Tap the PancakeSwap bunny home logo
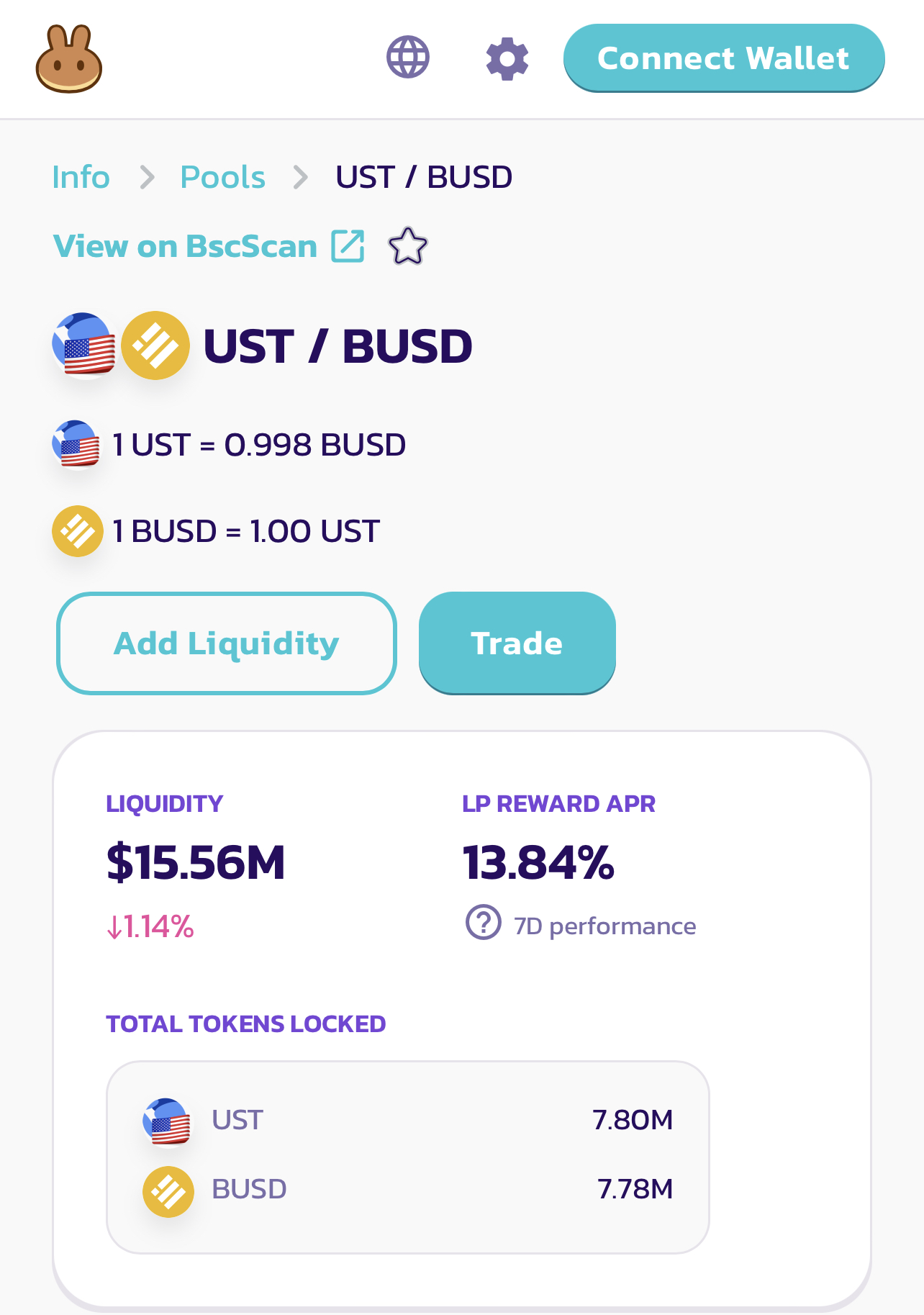The image size is (924, 1315). (69, 59)
